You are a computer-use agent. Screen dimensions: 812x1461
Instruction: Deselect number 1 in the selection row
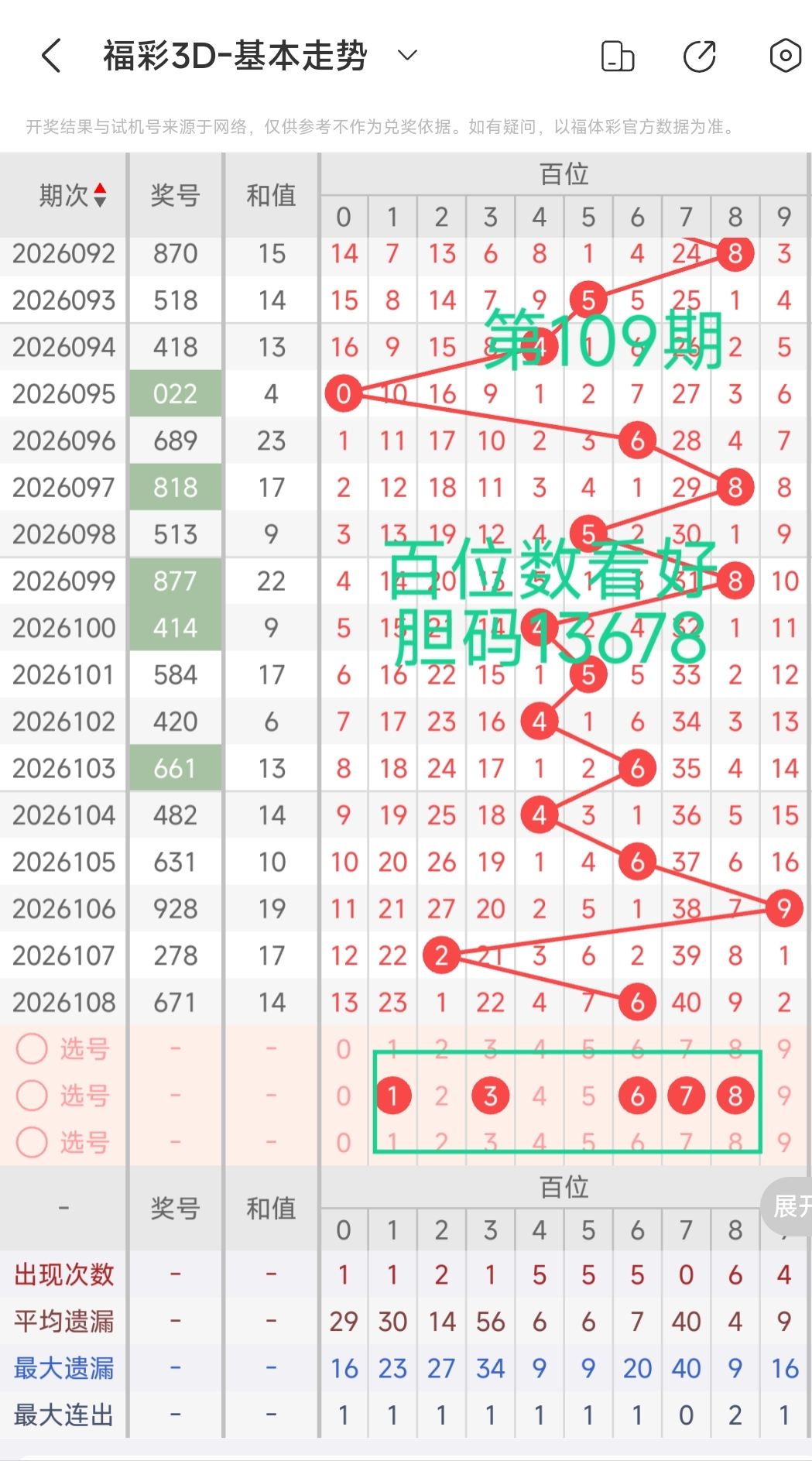(x=393, y=1096)
